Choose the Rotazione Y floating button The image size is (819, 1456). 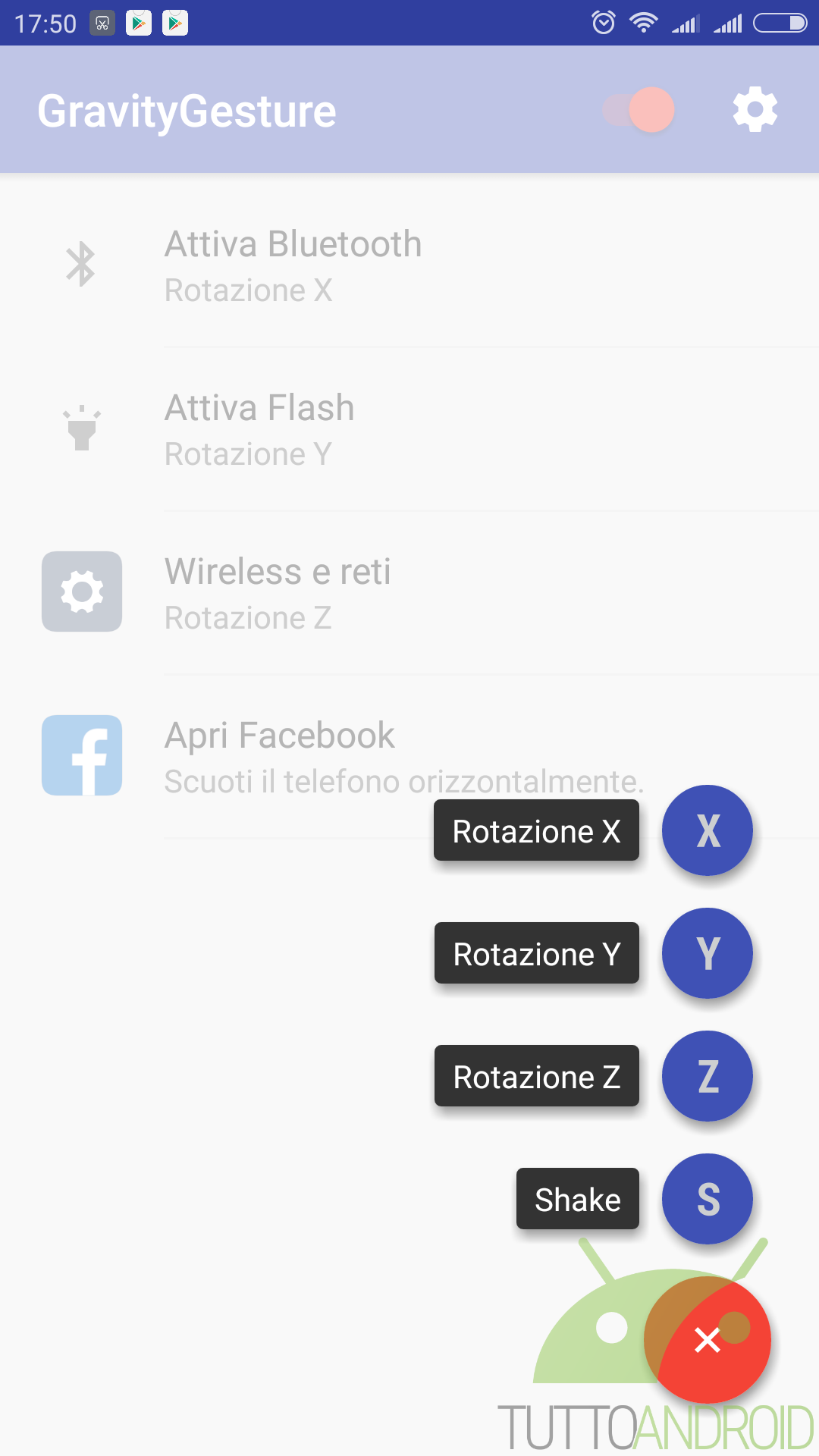click(x=708, y=953)
